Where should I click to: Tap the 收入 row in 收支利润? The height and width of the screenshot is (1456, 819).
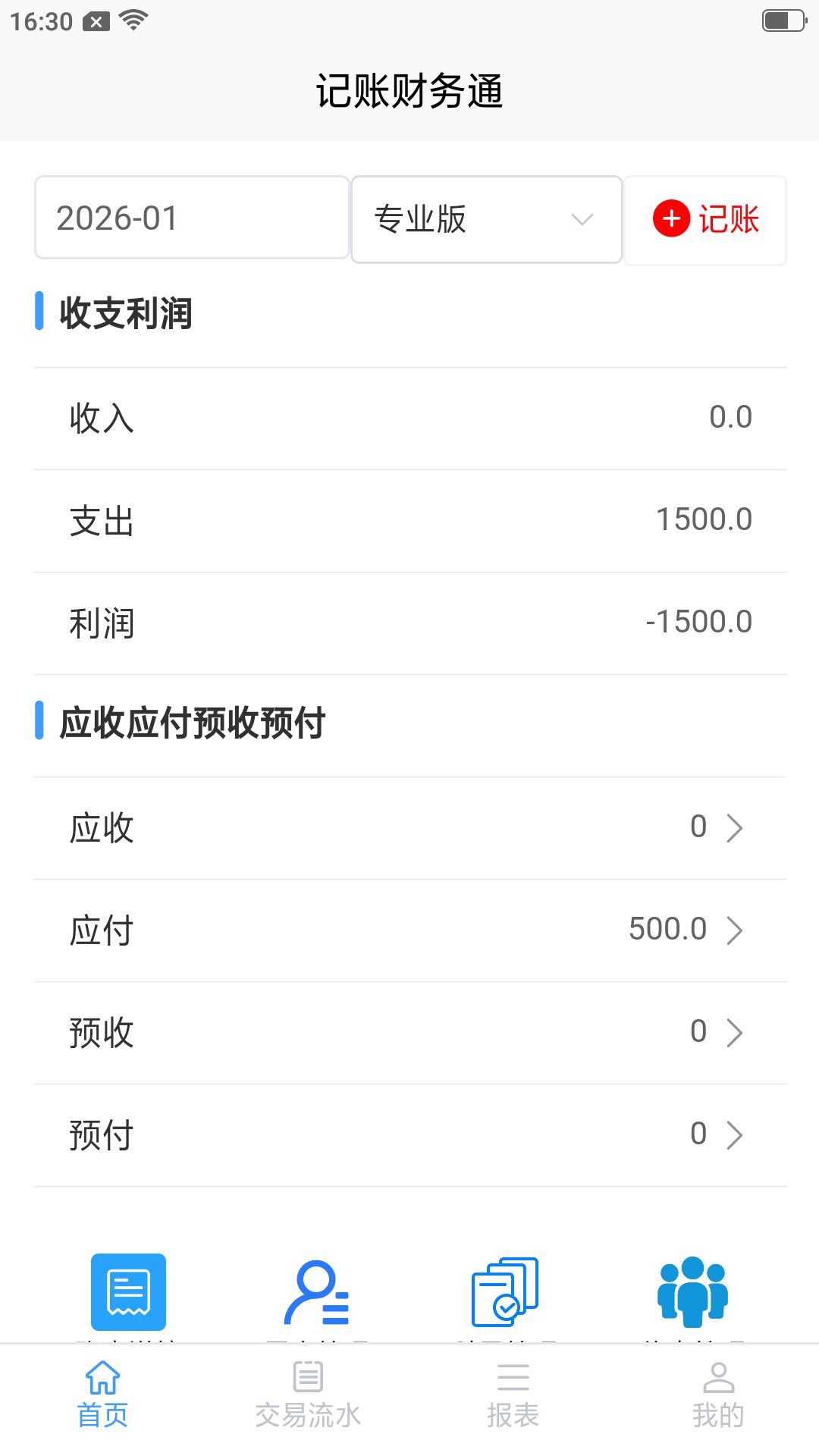pyautogui.click(x=409, y=418)
